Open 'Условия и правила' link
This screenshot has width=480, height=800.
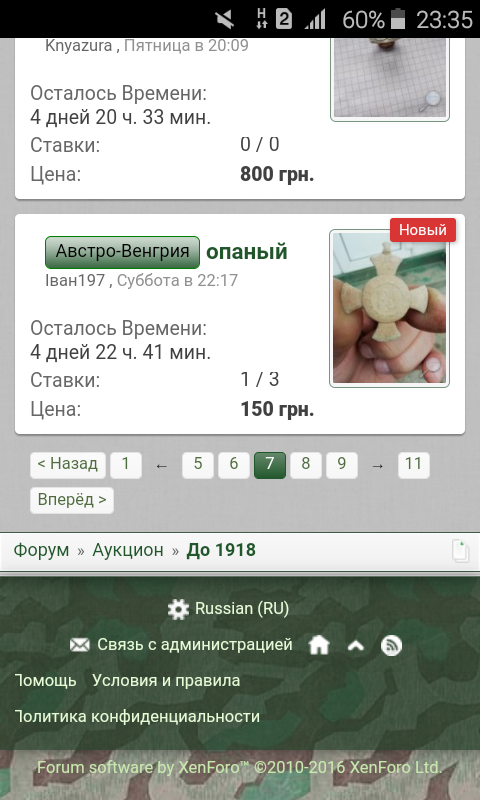[x=166, y=681]
